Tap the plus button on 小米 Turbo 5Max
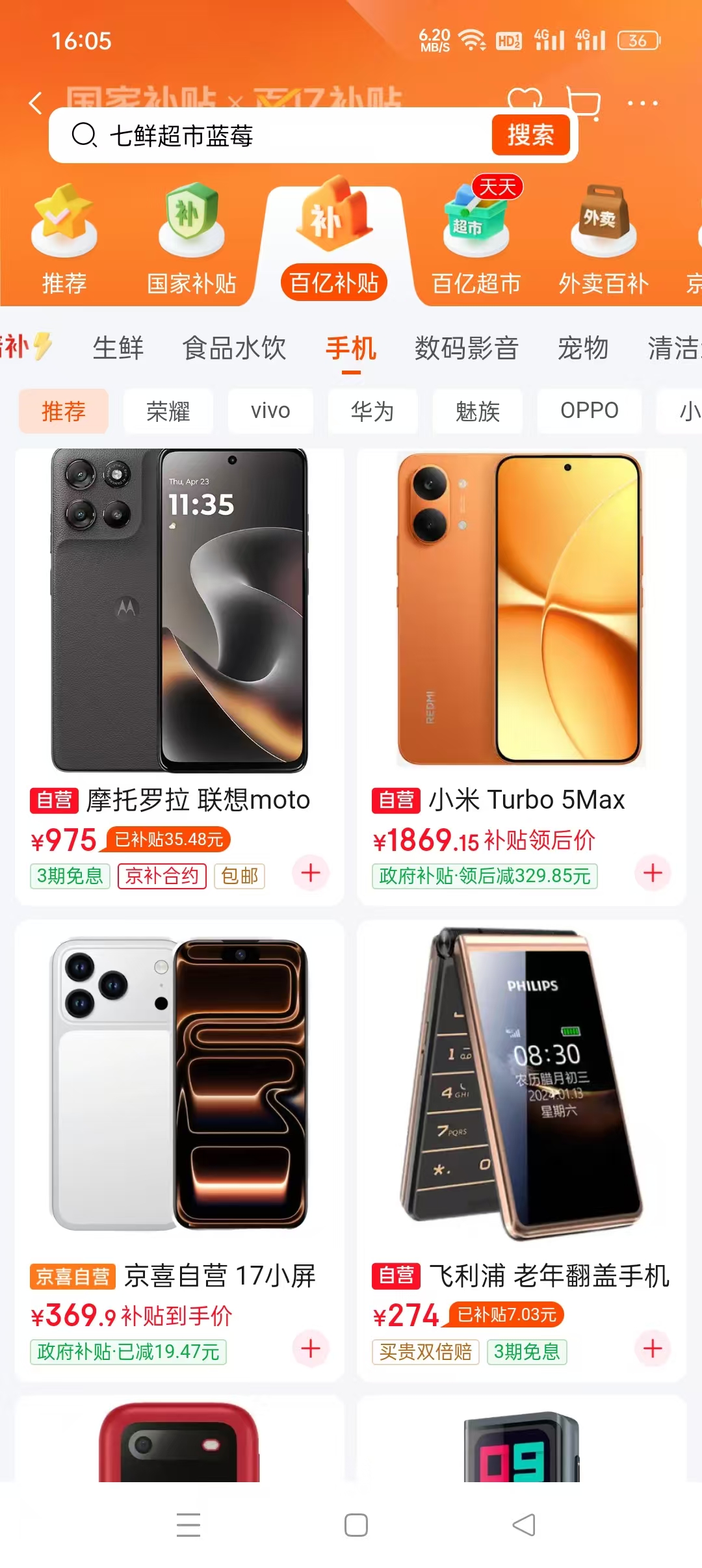This screenshot has height=1568, width=702. point(653,874)
